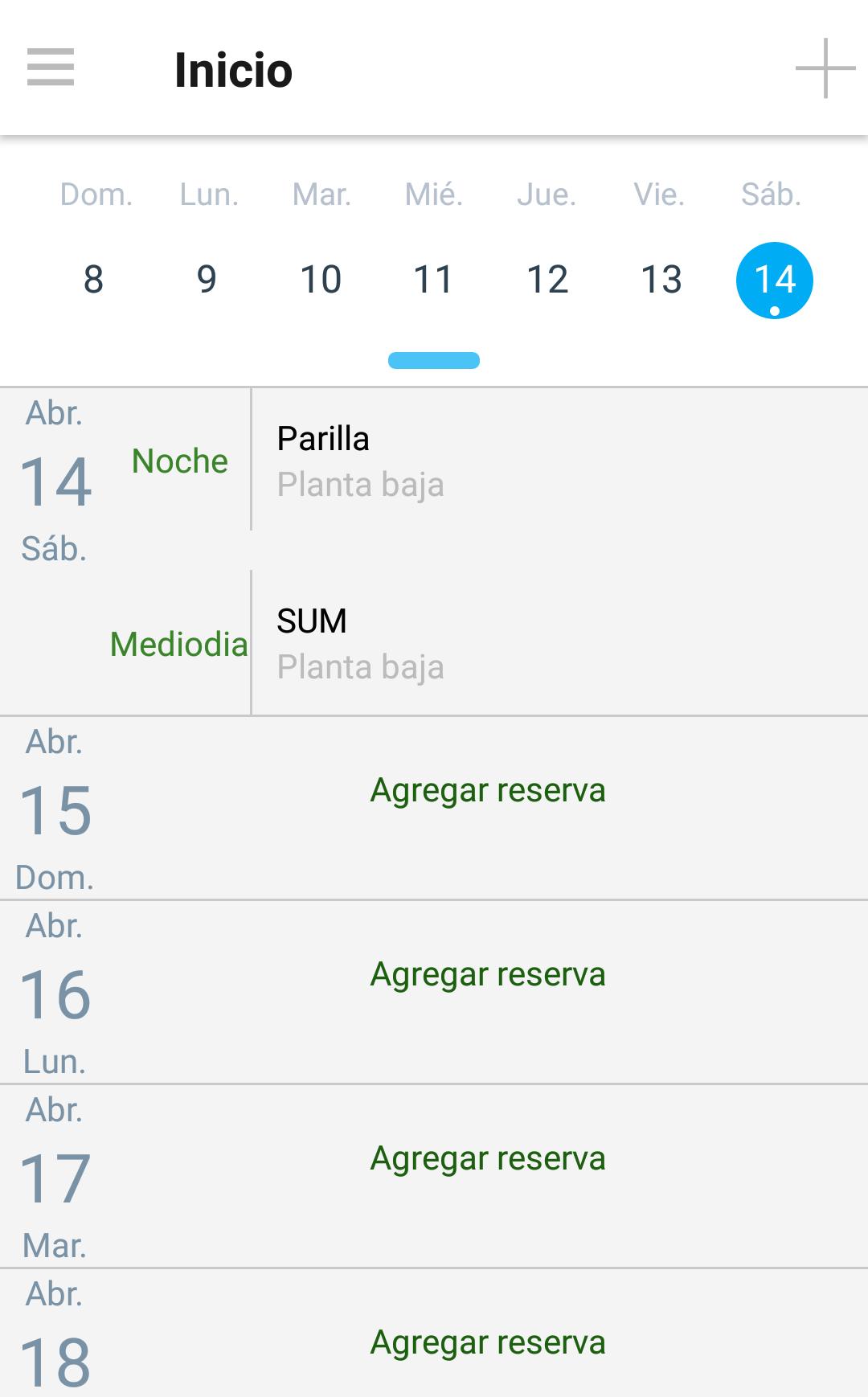Image resolution: width=868 pixels, height=1397 pixels.
Task: Choose day 10 in the week strip
Action: (x=321, y=280)
